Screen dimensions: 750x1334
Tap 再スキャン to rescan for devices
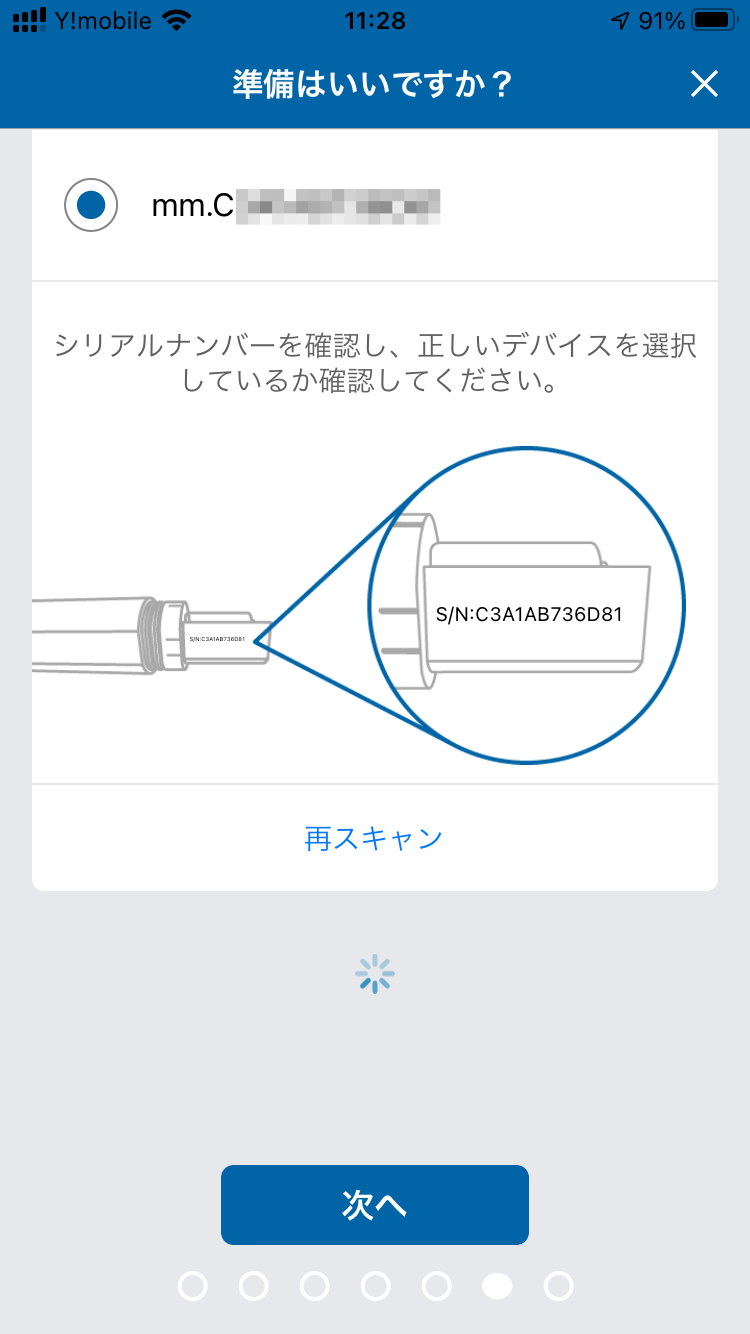click(374, 838)
